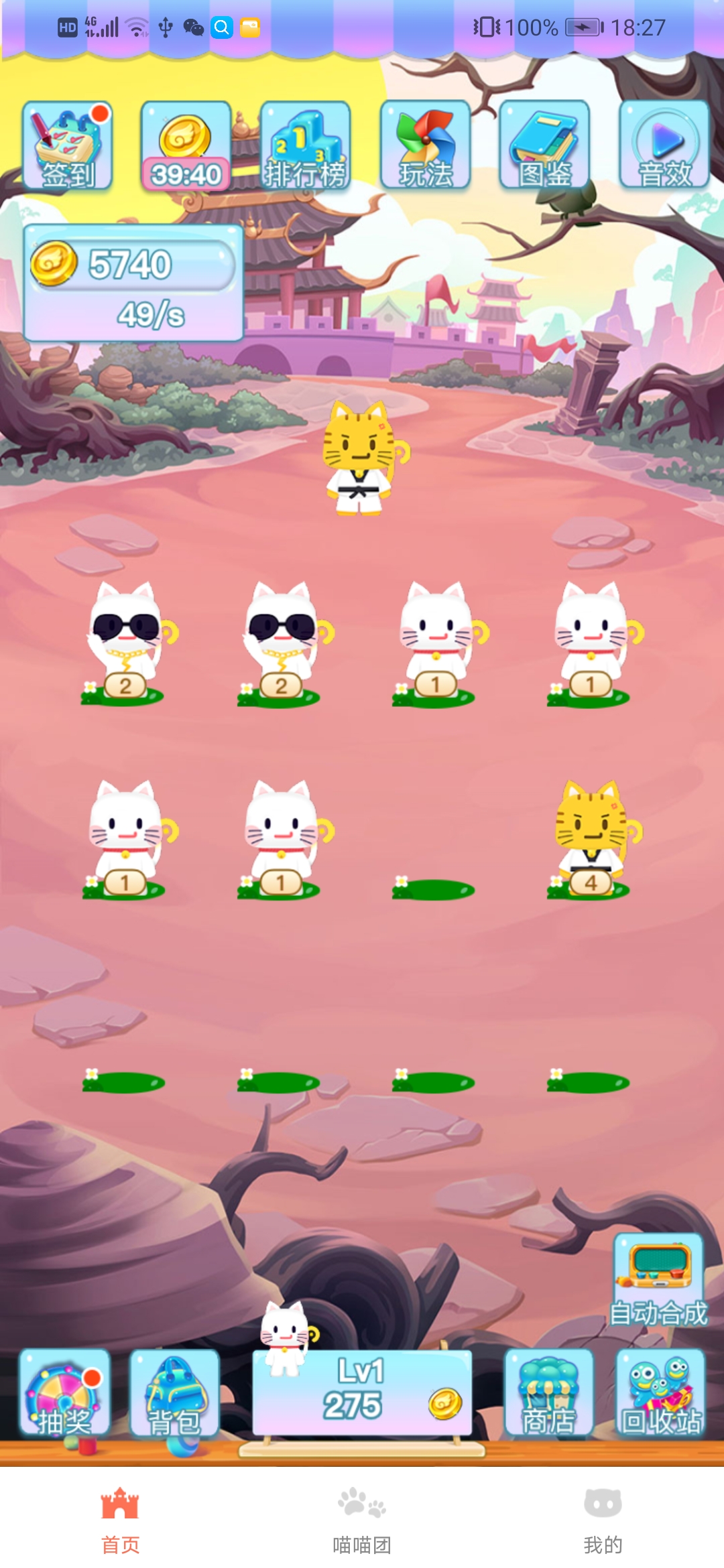The height and width of the screenshot is (1568, 724).
Task: Tap the 39:40 coin timer bonus
Action: [x=186, y=146]
